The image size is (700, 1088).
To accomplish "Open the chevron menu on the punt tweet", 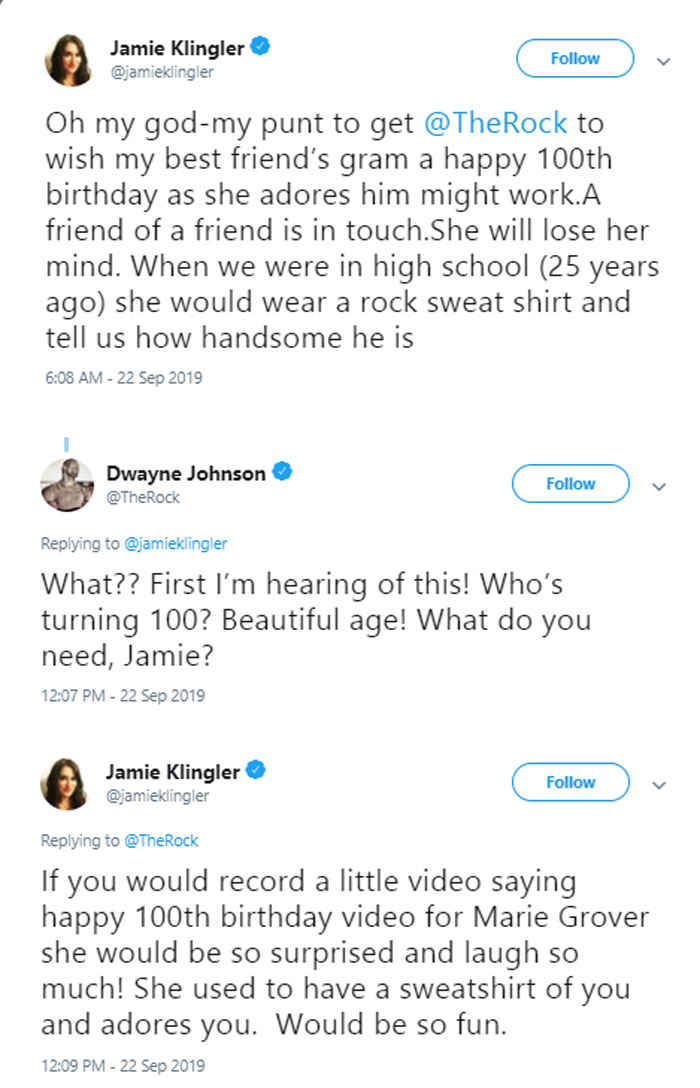I will (x=662, y=61).
